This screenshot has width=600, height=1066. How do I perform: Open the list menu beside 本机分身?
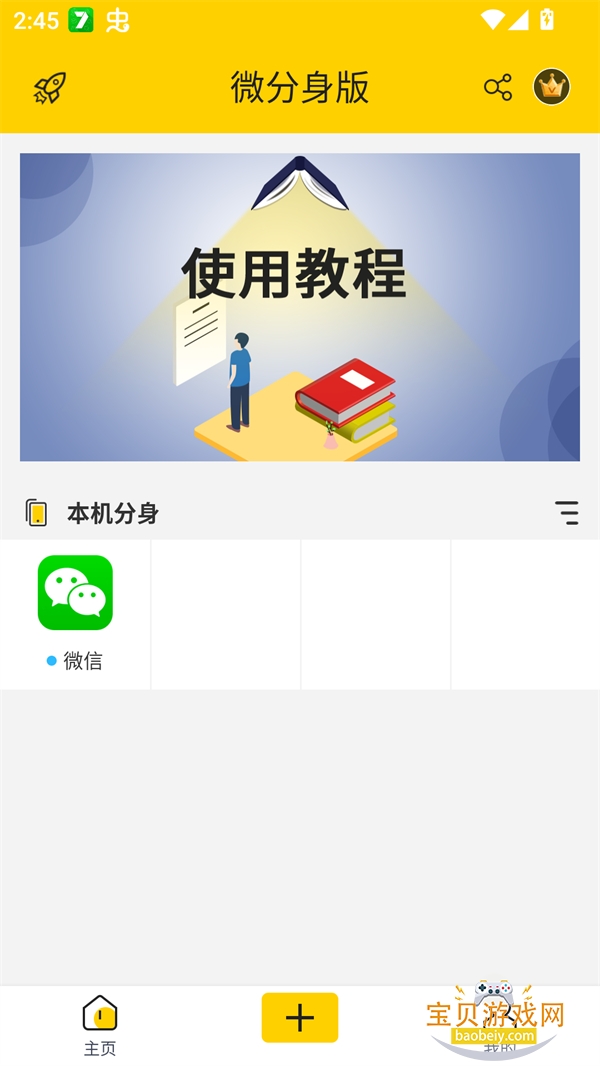[x=566, y=513]
